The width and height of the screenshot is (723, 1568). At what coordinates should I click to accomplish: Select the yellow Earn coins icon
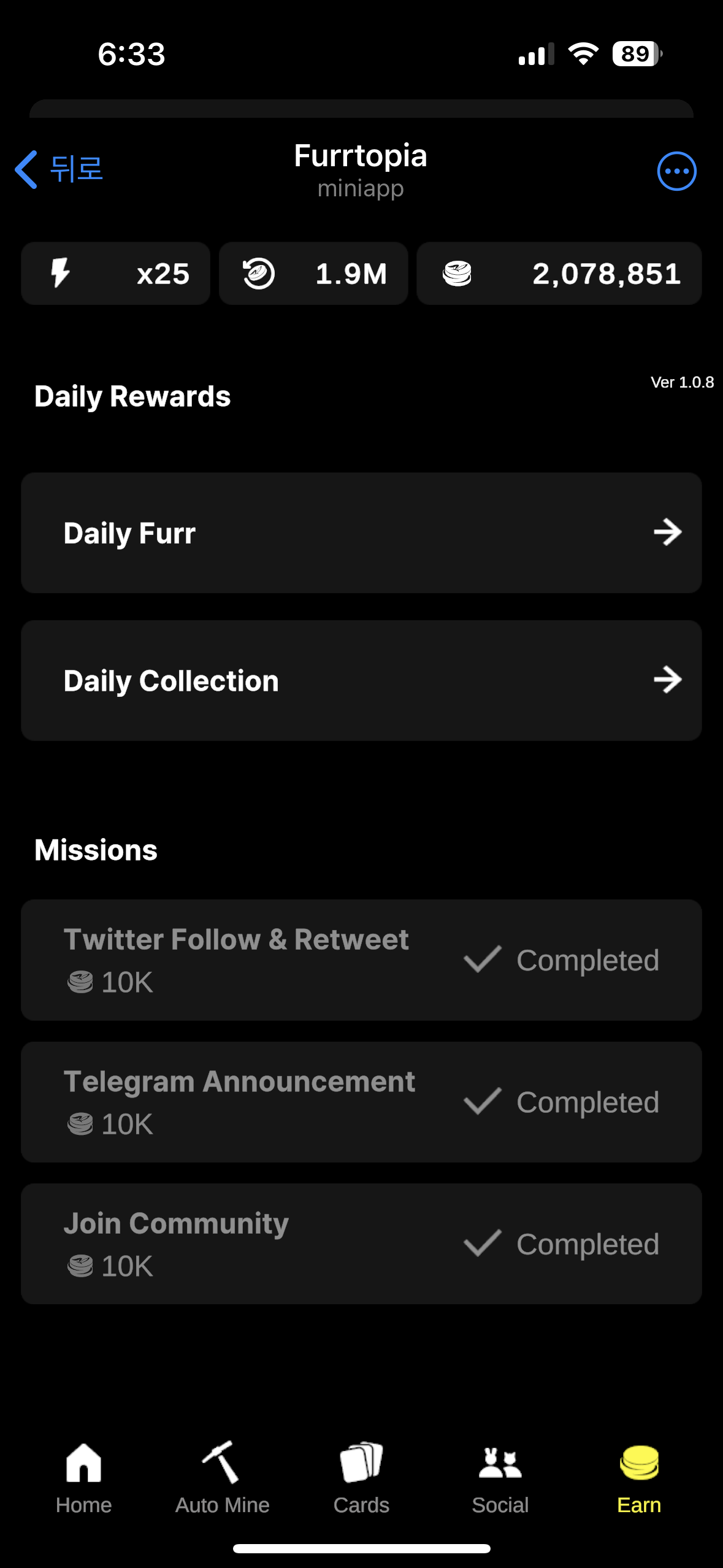(638, 1463)
